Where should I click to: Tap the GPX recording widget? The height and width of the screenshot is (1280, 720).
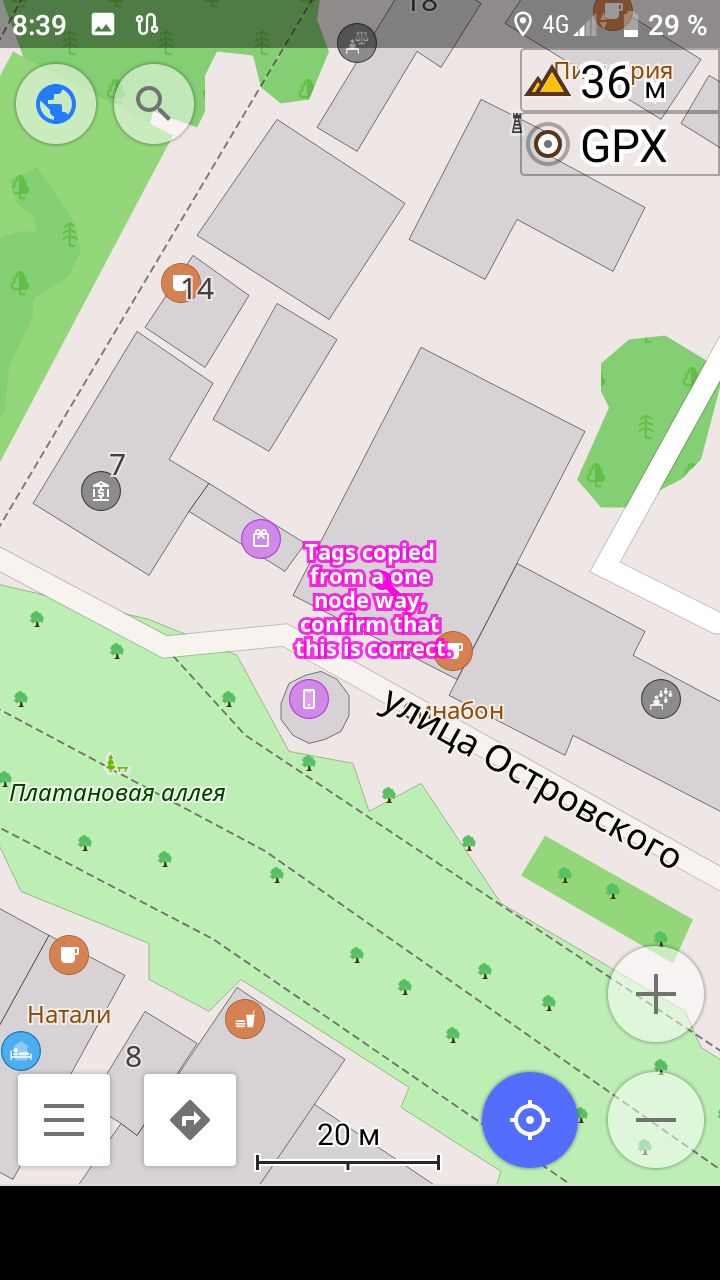pos(620,145)
